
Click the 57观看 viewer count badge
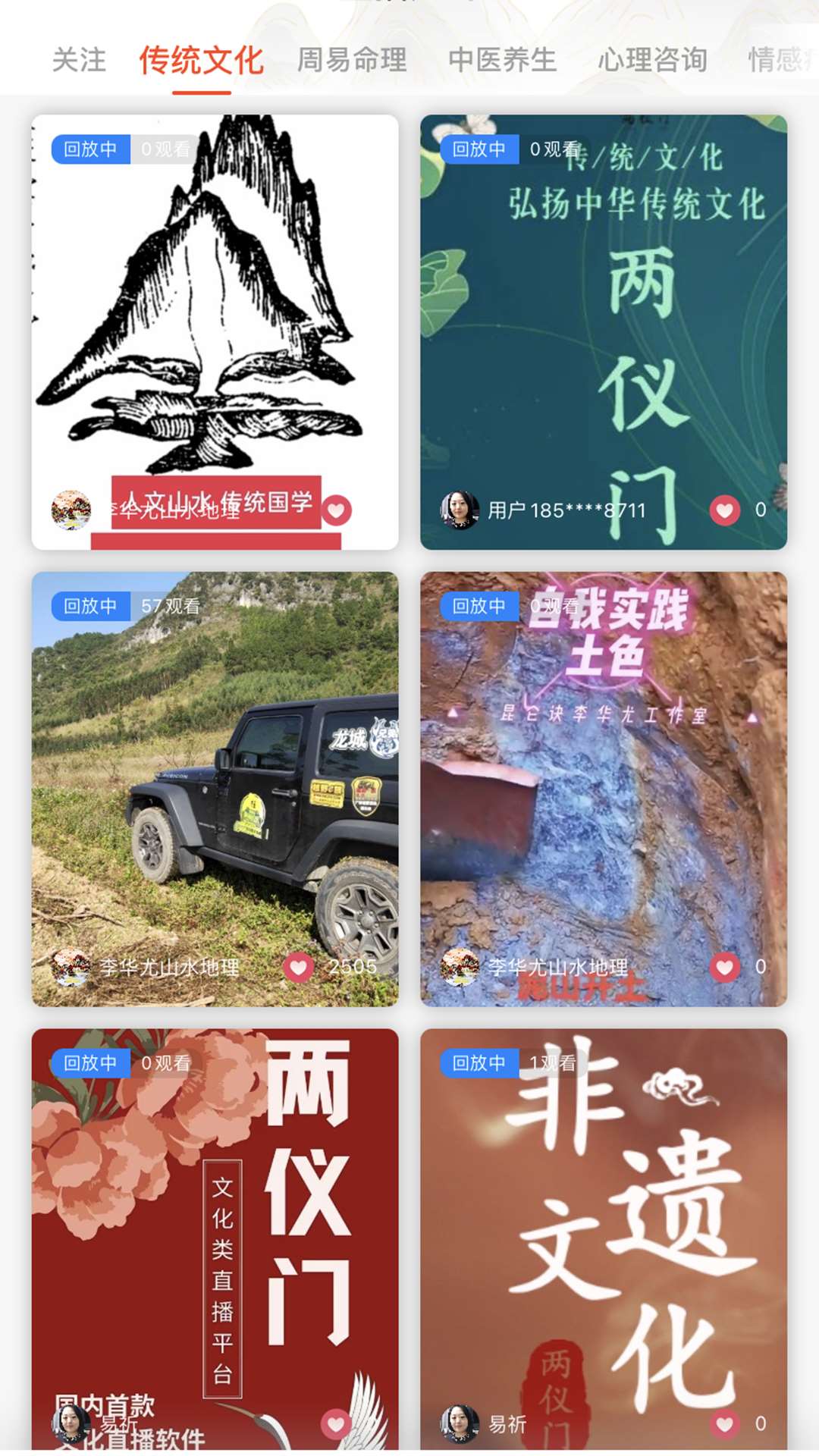[171, 604]
